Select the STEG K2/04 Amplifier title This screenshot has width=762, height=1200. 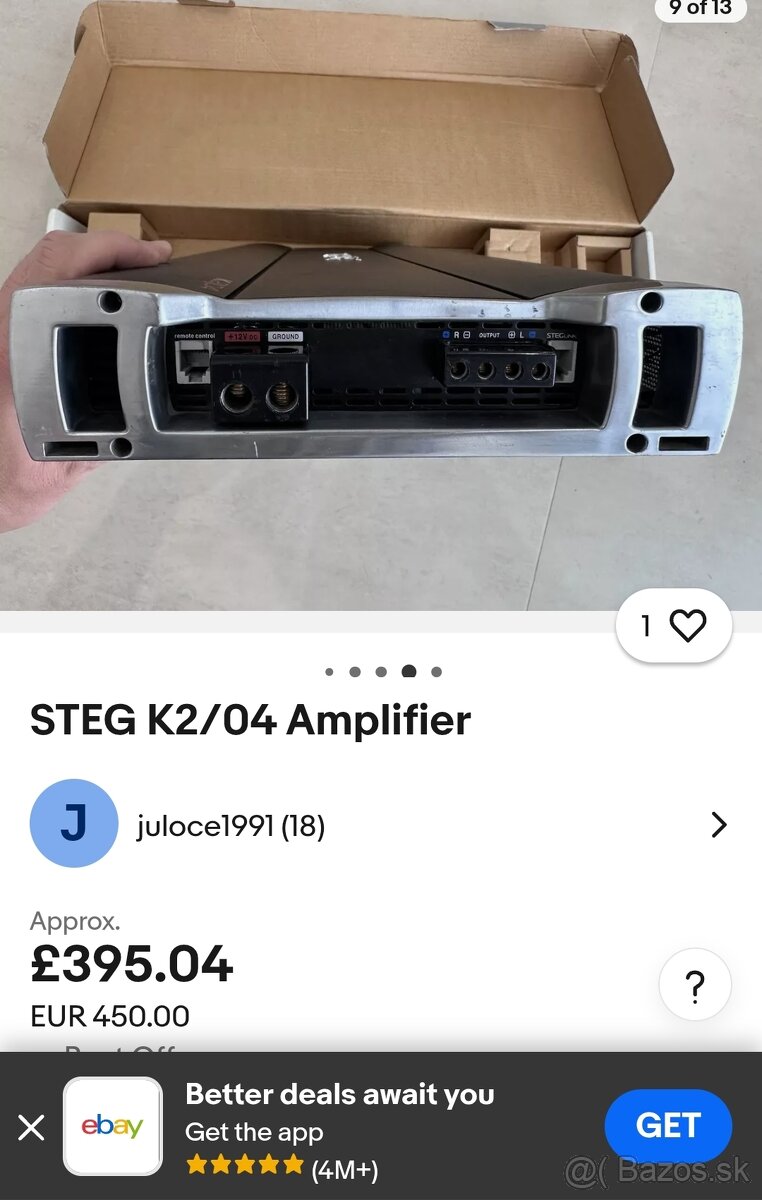click(248, 719)
